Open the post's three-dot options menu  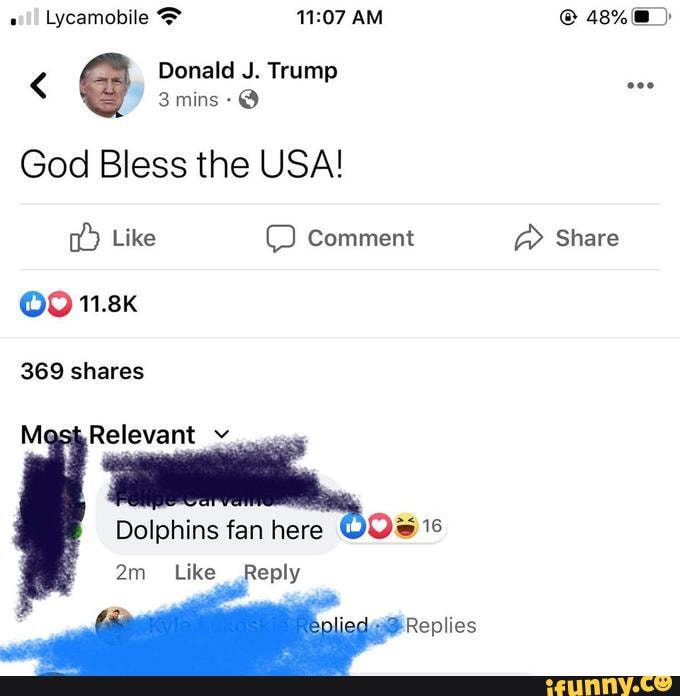tap(639, 86)
